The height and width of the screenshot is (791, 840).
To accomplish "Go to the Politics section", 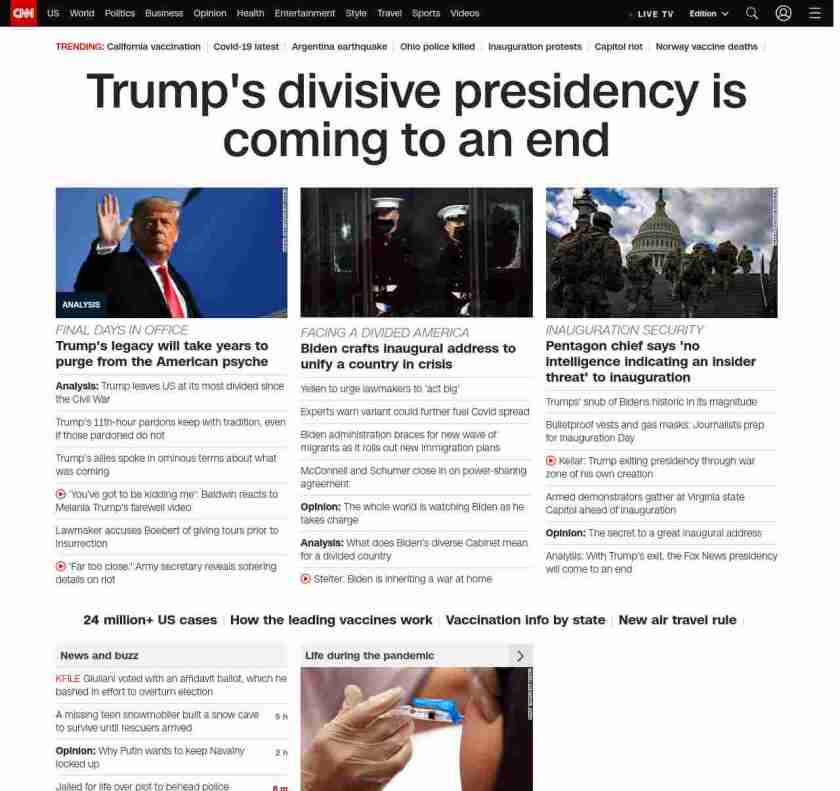I will [119, 13].
